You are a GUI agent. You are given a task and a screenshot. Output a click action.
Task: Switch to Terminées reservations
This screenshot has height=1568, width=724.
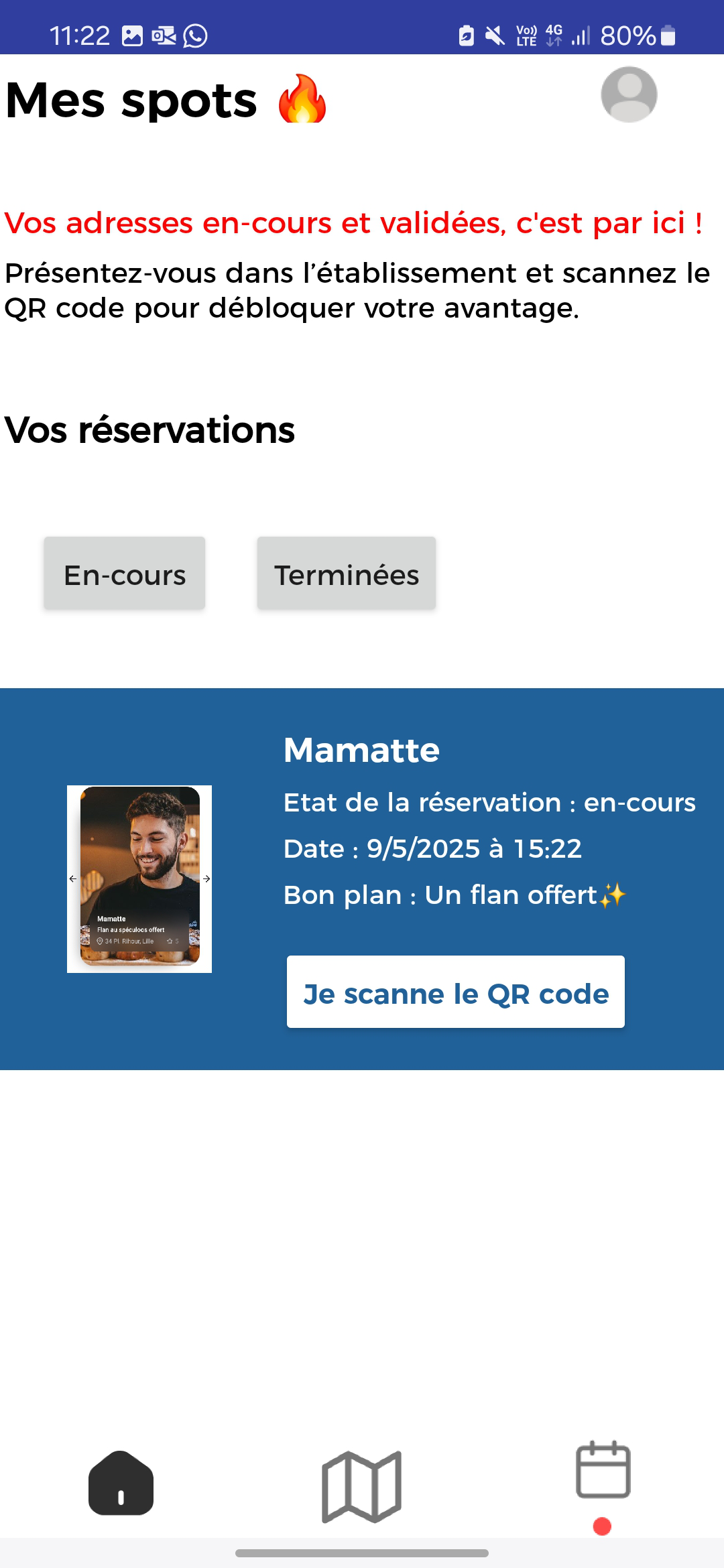pos(347,574)
